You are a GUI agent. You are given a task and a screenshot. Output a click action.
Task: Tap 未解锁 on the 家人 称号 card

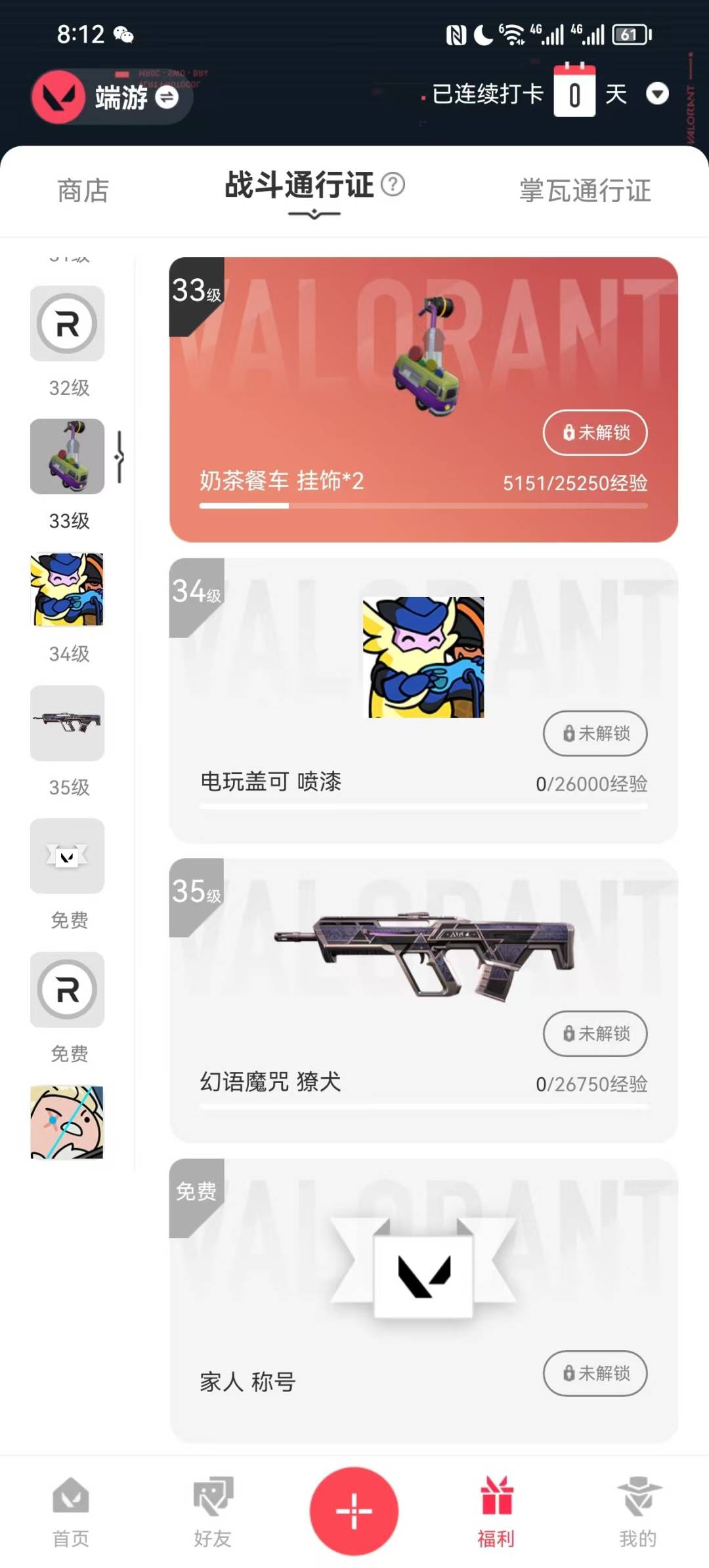(595, 1373)
